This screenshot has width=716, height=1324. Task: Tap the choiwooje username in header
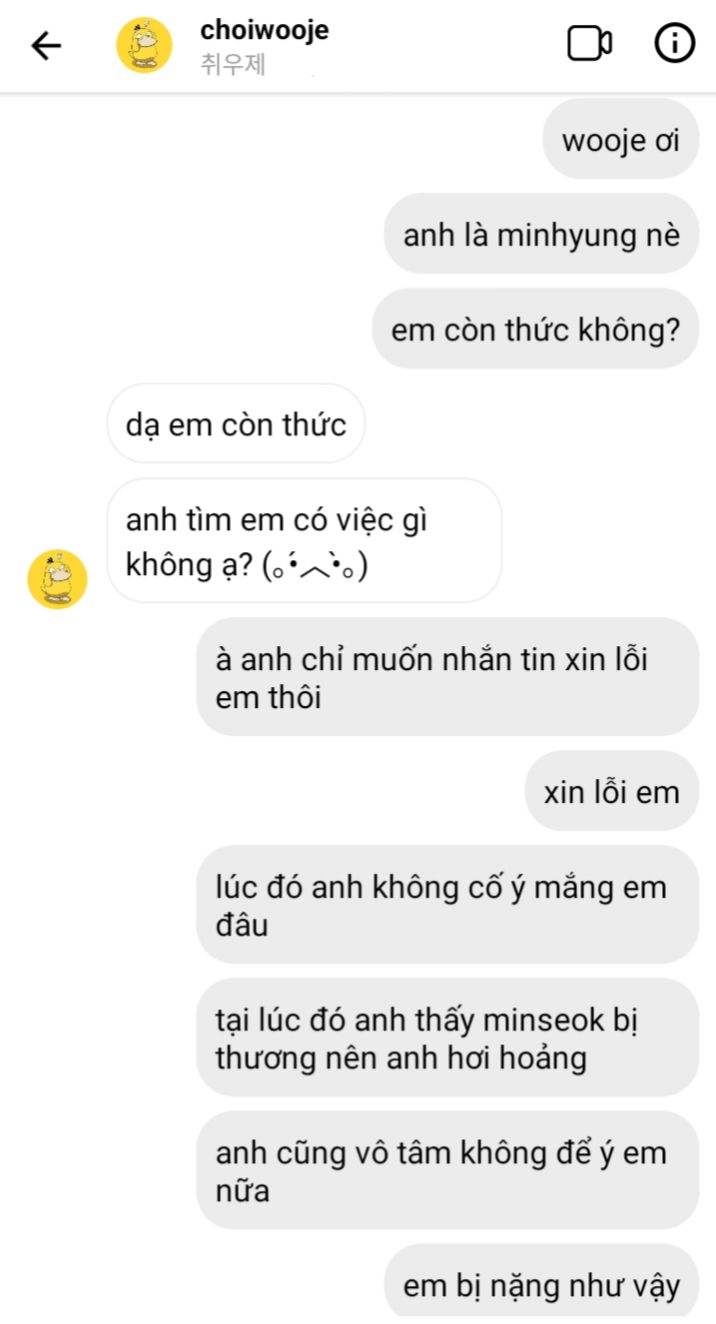[x=264, y=30]
